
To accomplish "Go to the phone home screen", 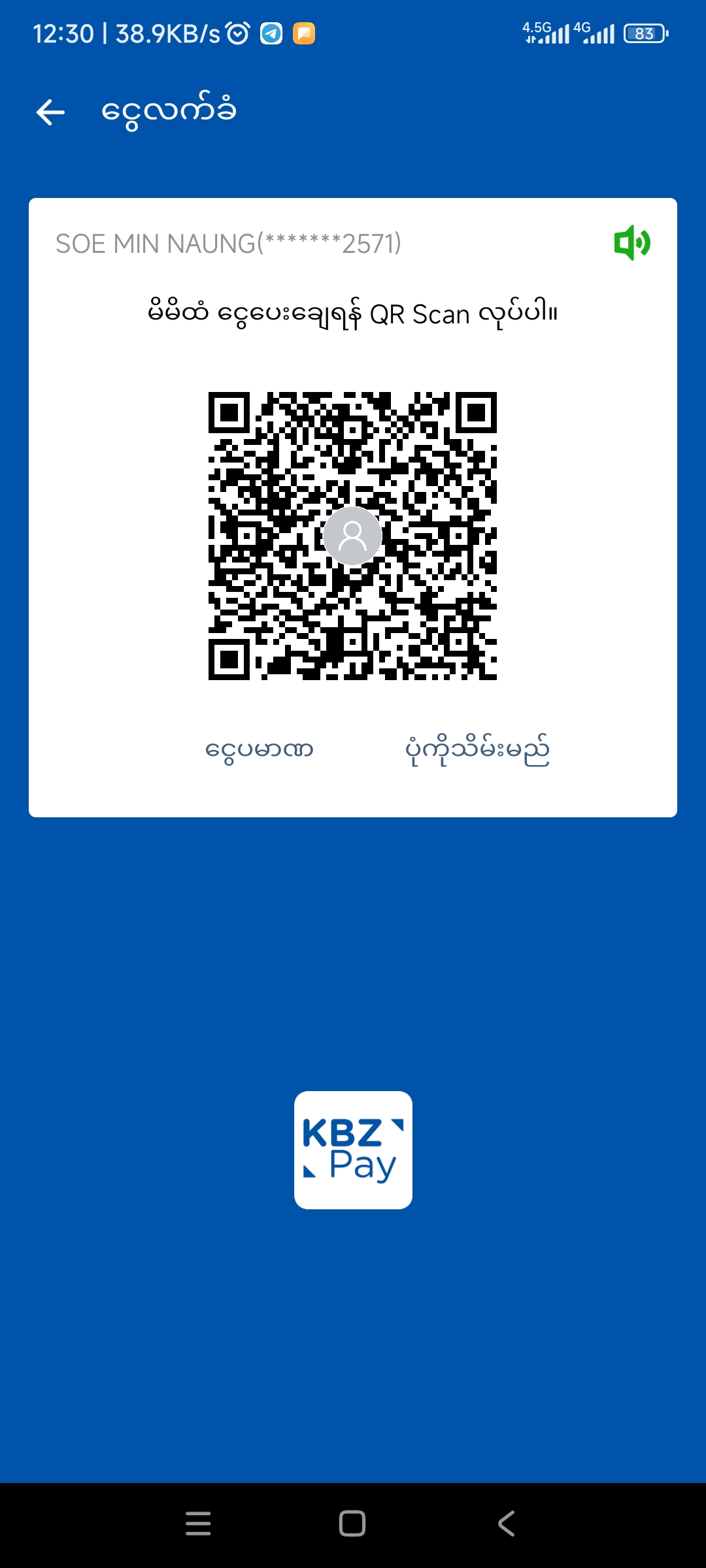I will (x=352, y=1524).
